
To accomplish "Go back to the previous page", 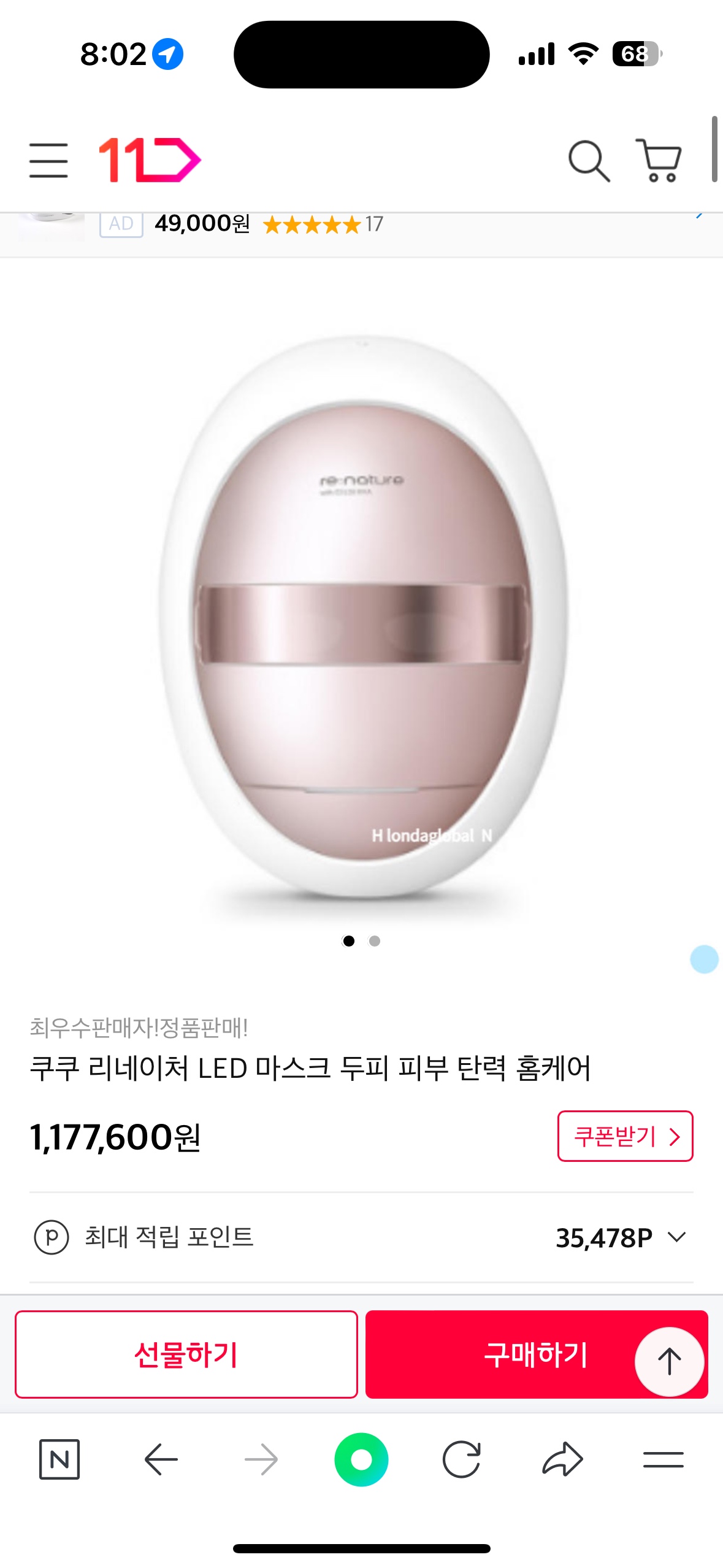I will [161, 1459].
